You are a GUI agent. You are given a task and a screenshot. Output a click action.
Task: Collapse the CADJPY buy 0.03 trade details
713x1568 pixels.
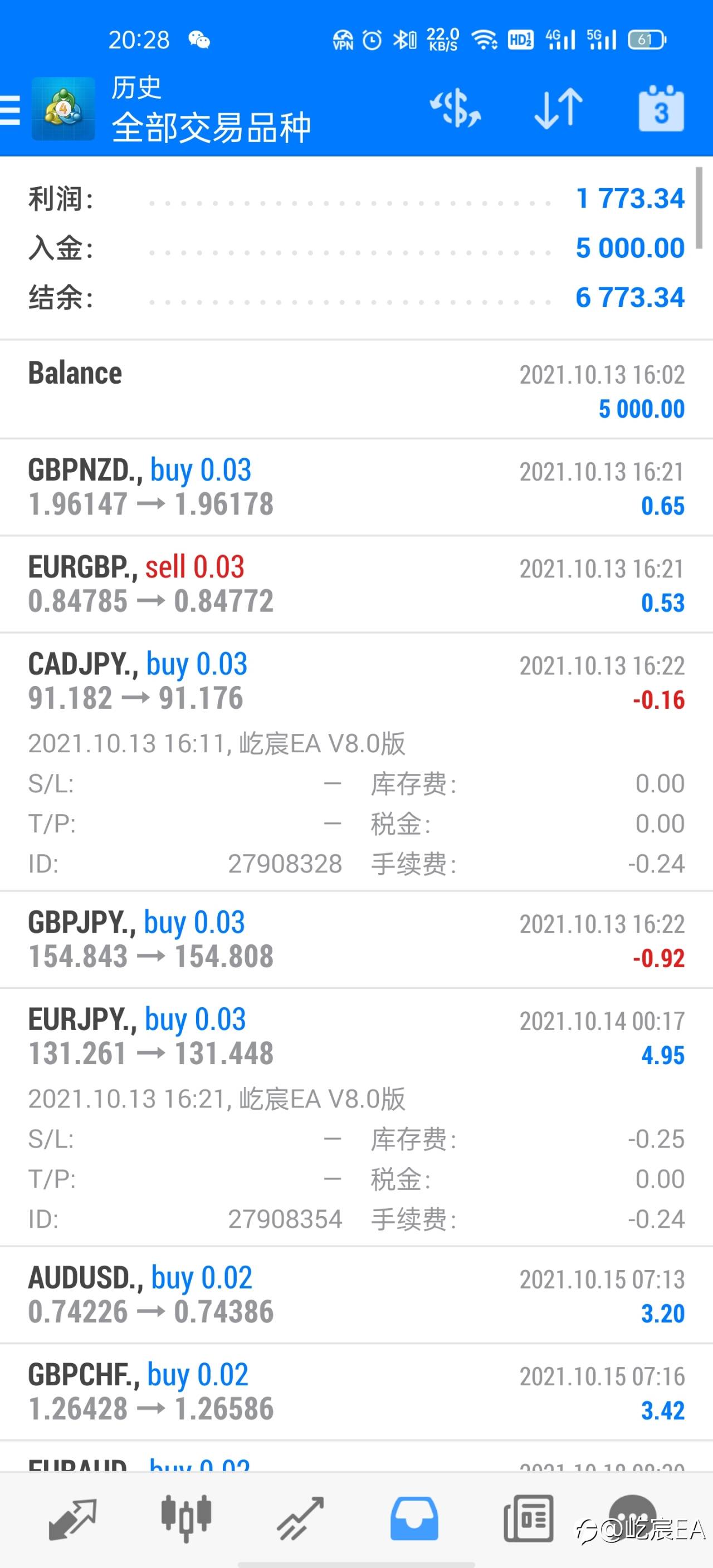tap(356, 762)
